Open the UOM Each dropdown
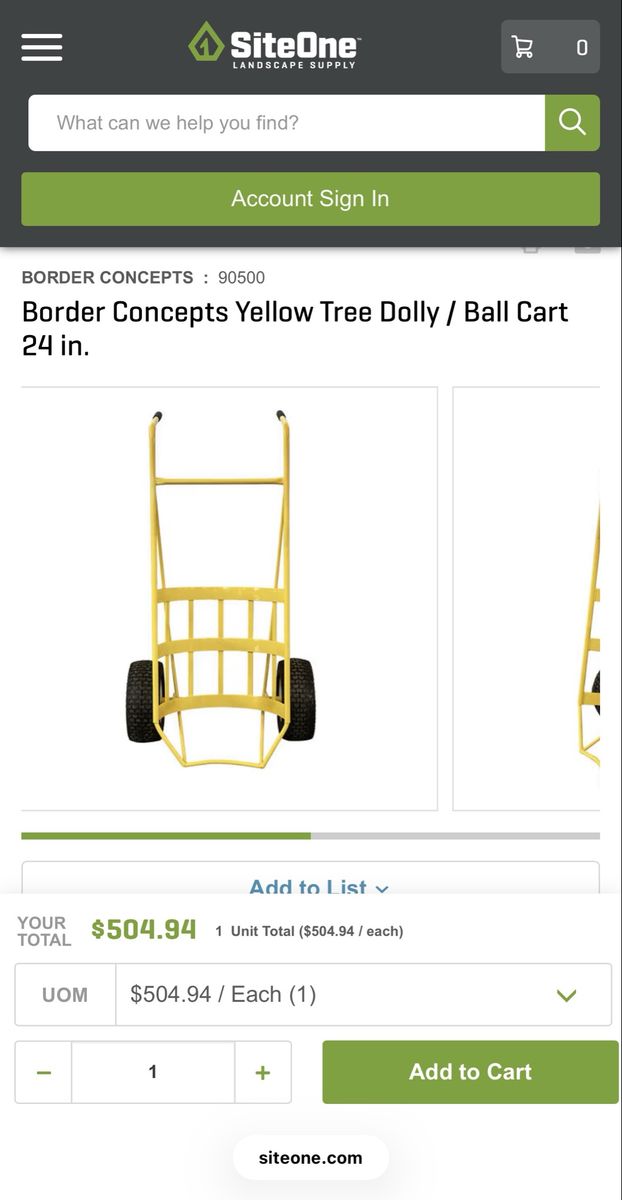The height and width of the screenshot is (1200, 622). pos(363,995)
